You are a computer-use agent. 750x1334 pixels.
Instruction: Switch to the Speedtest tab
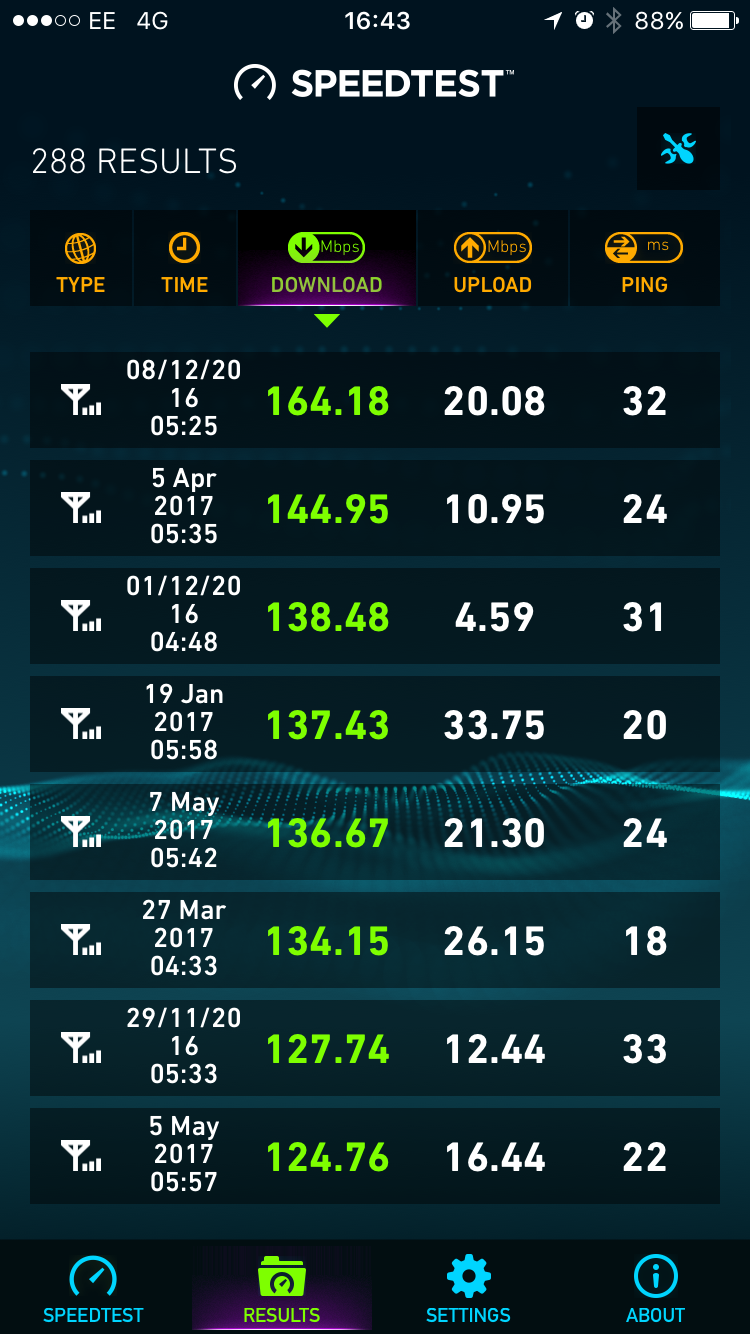94,1288
